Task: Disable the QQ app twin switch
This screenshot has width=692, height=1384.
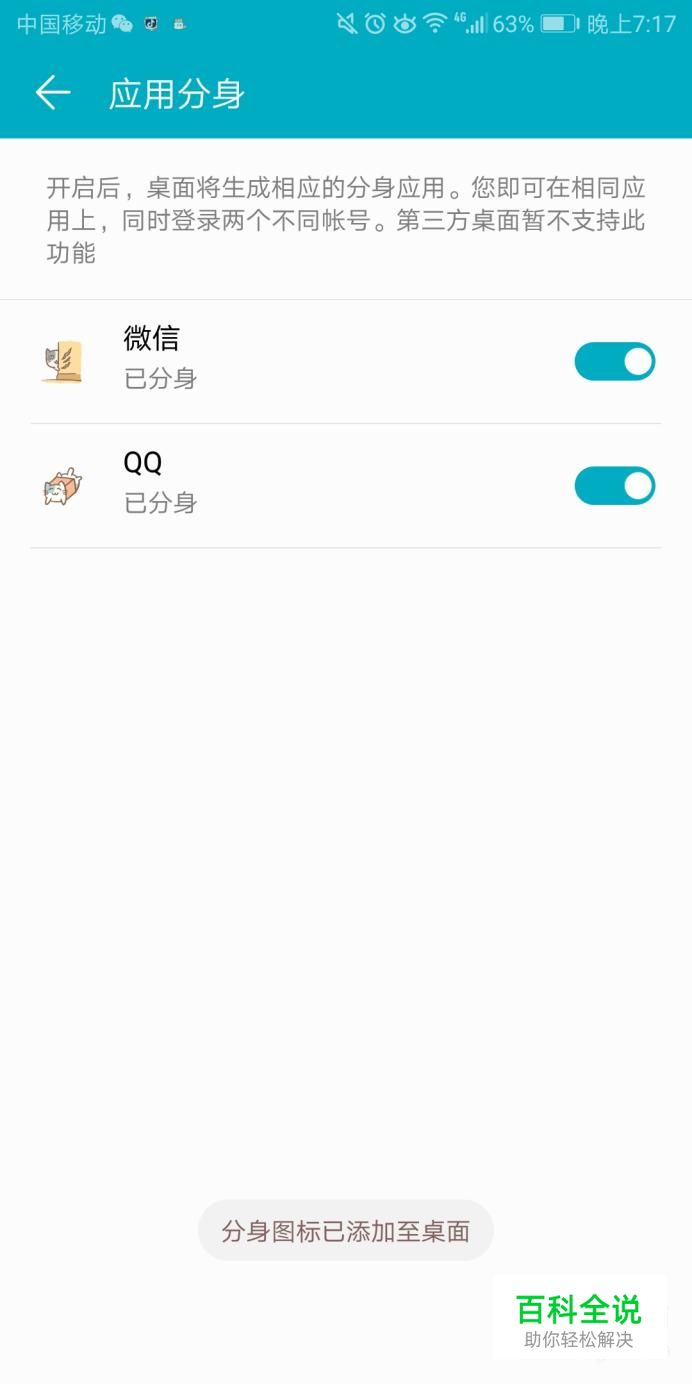Action: [x=614, y=486]
